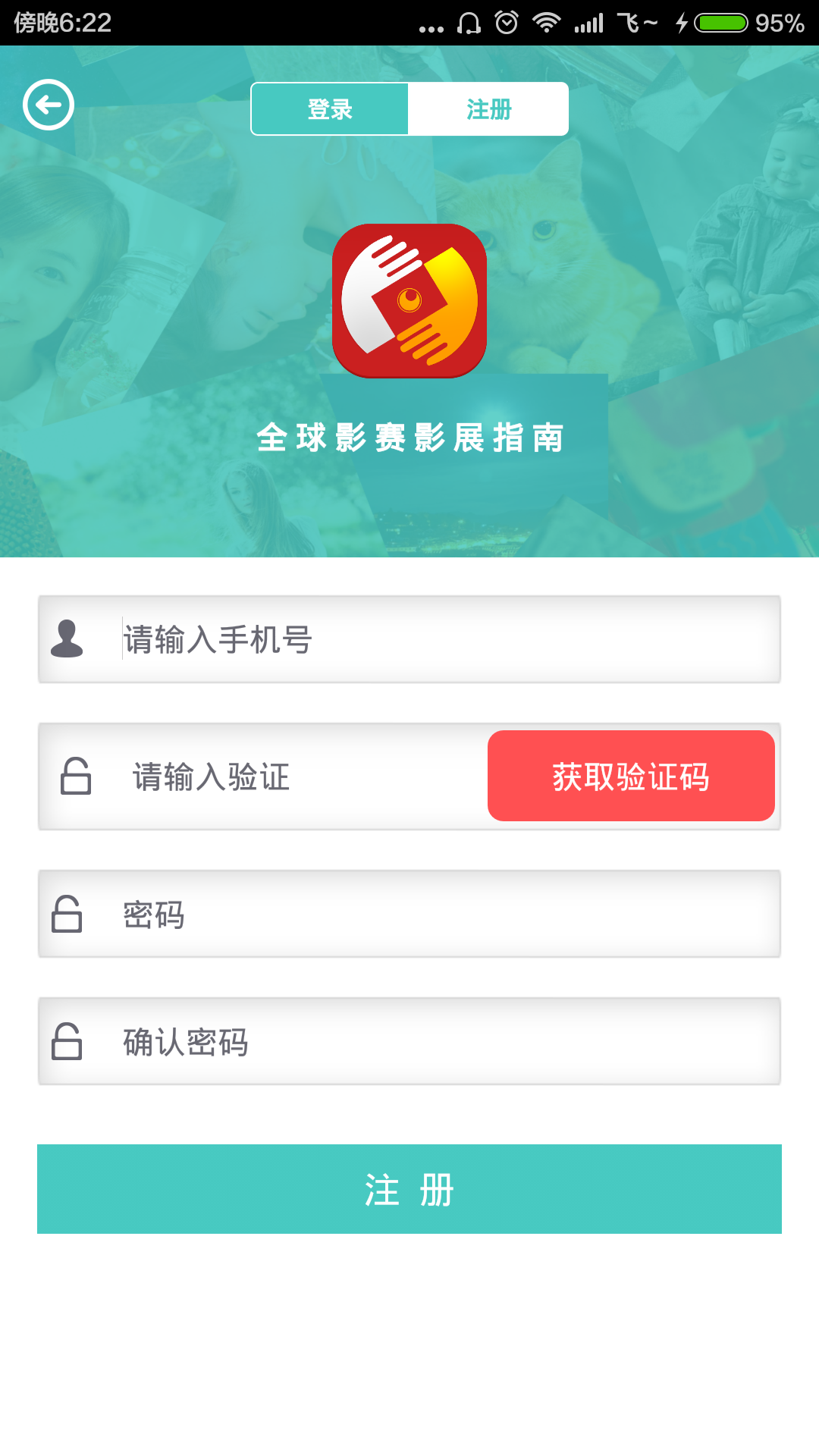Switch to the 登录 tab

click(330, 109)
